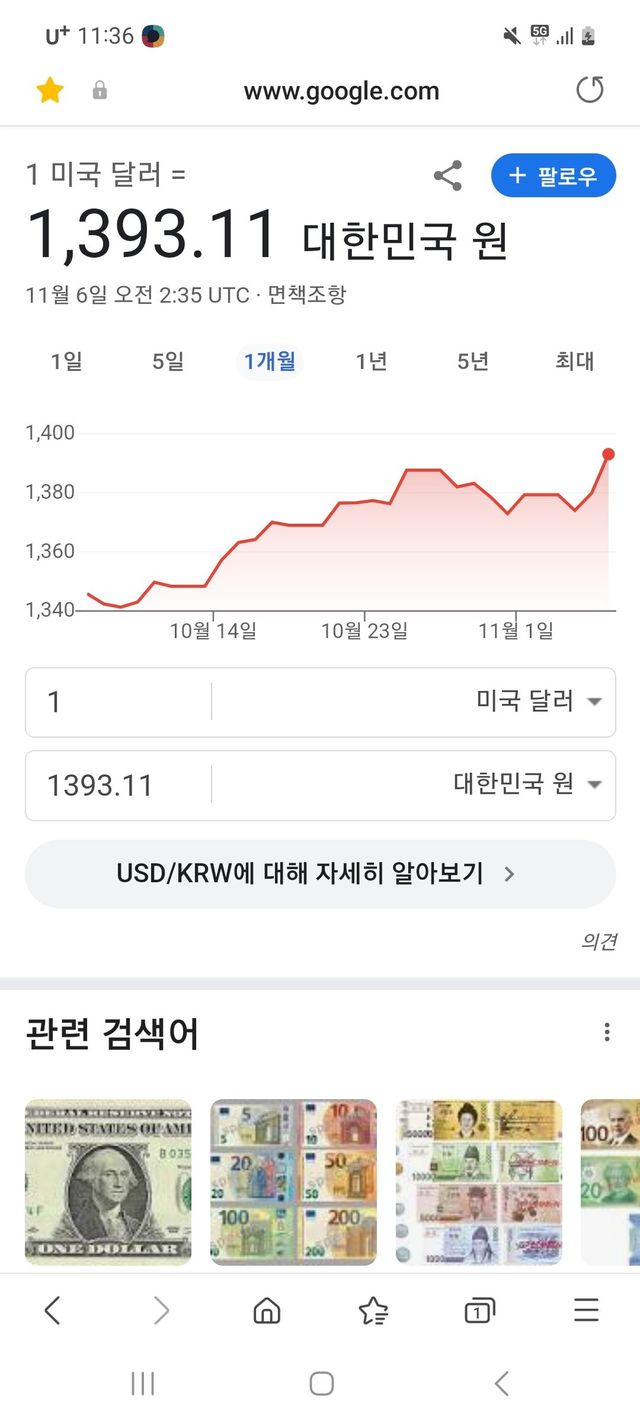
Task: Tap the 팔로우 button
Action: (553, 176)
